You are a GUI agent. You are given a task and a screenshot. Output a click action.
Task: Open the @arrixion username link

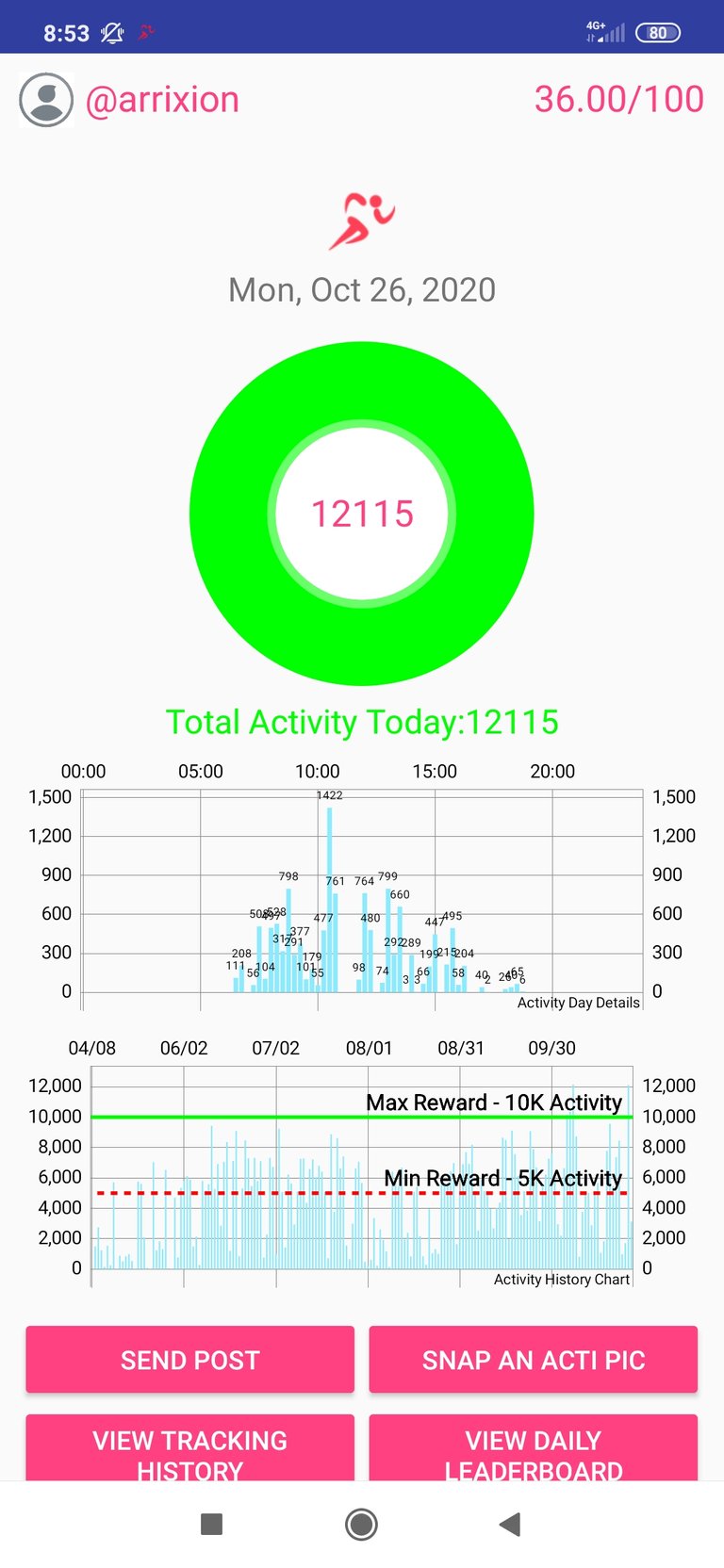click(162, 100)
